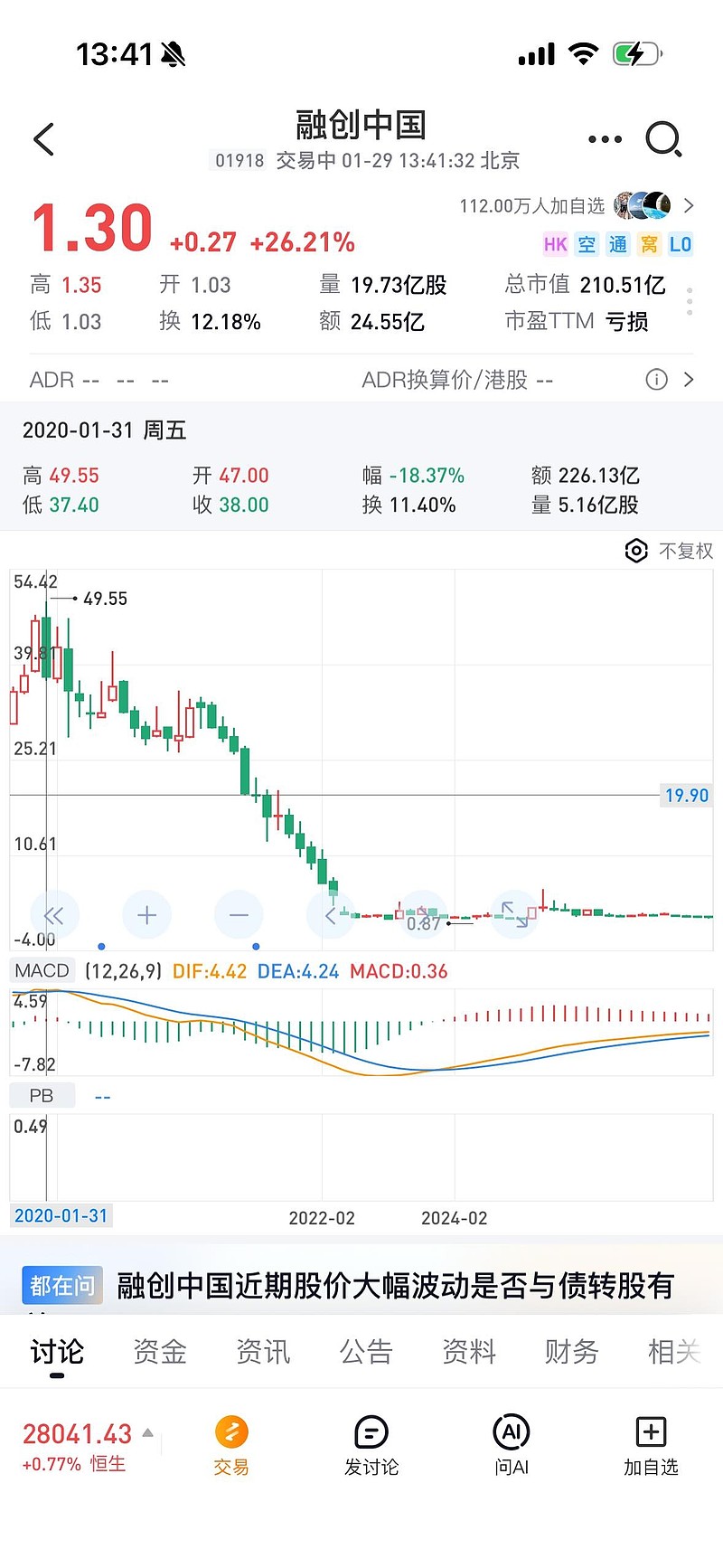Tap the back arrow to return
Screen dimensions: 723x1568
coord(43,139)
